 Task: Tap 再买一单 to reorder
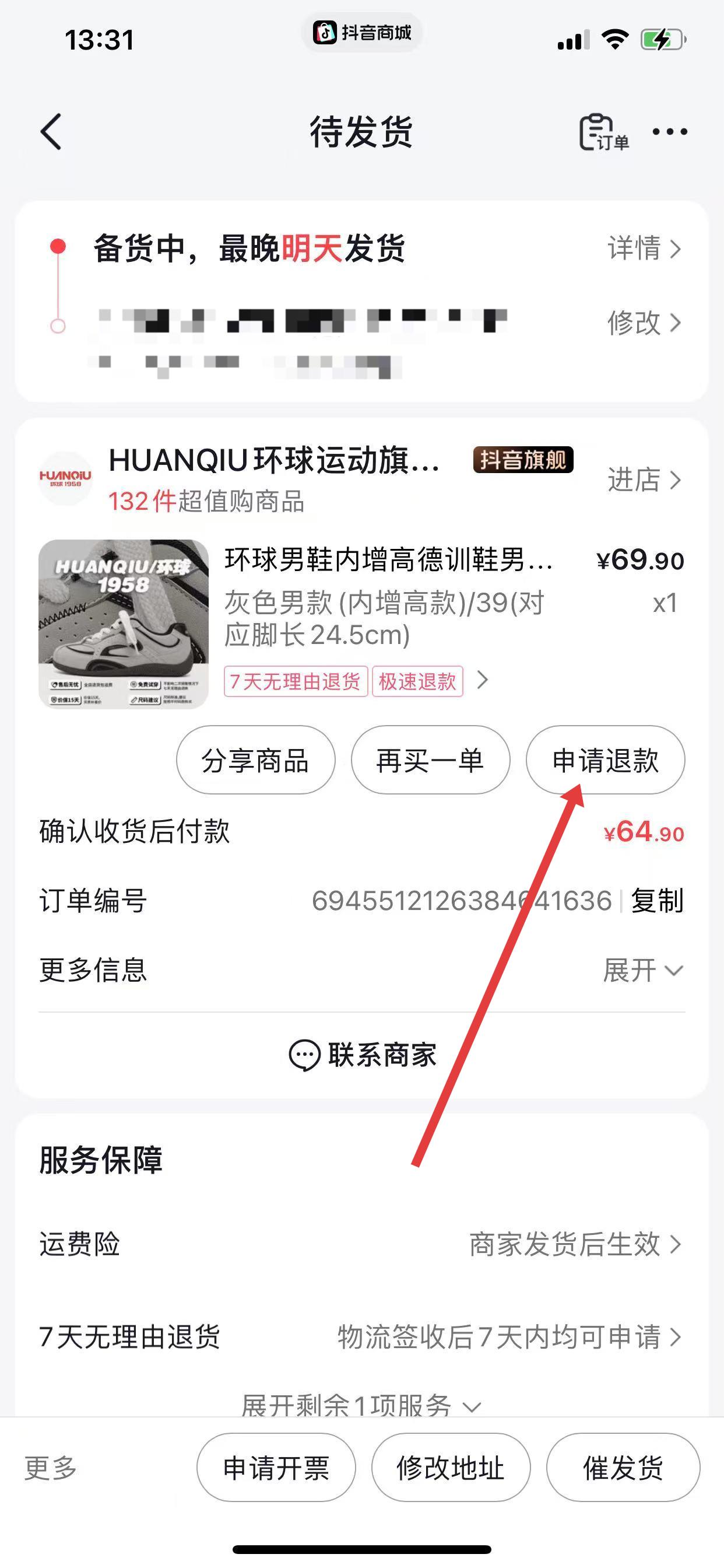[x=430, y=759]
